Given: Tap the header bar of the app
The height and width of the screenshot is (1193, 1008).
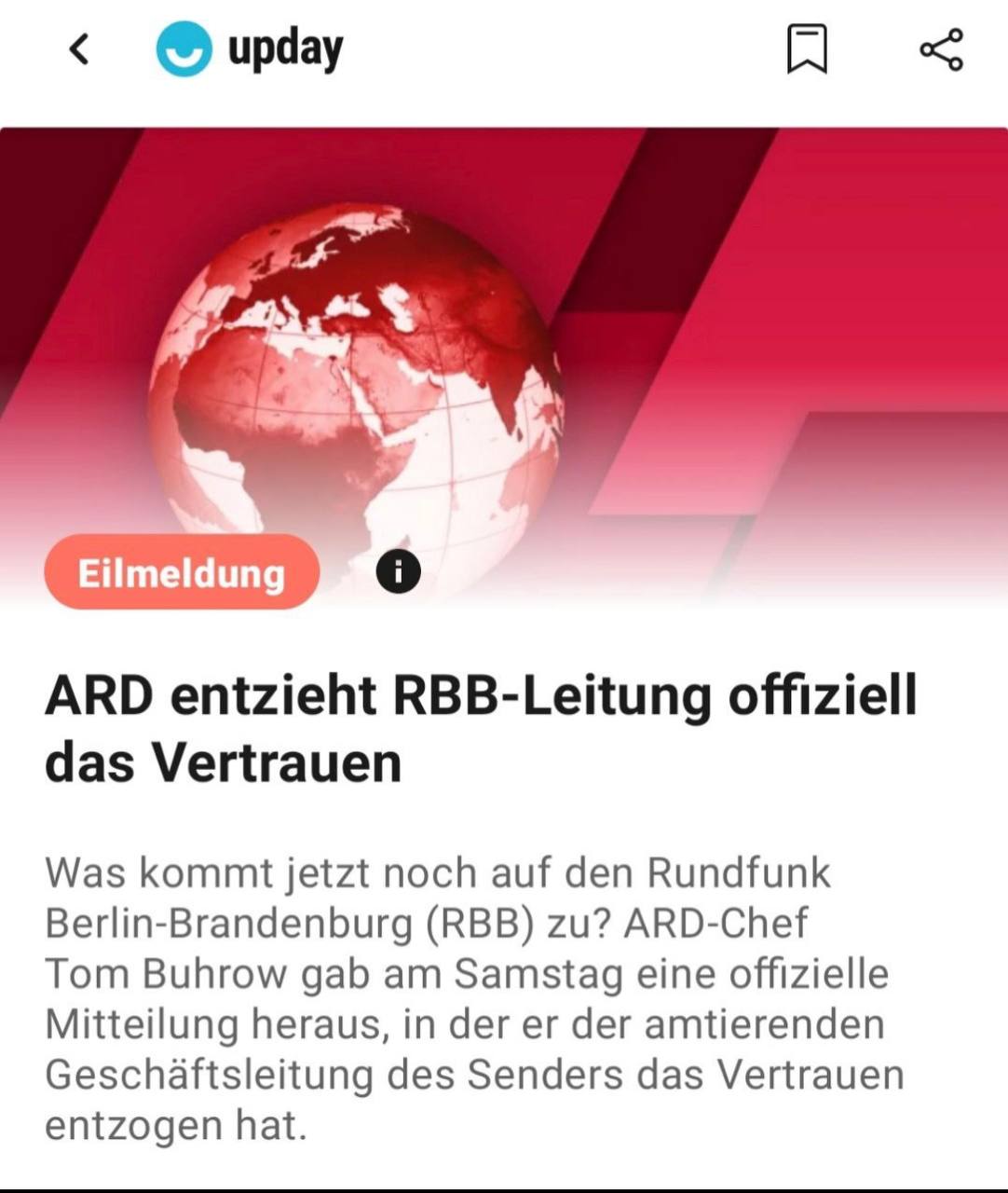Looking at the screenshot, I should (503, 51).
